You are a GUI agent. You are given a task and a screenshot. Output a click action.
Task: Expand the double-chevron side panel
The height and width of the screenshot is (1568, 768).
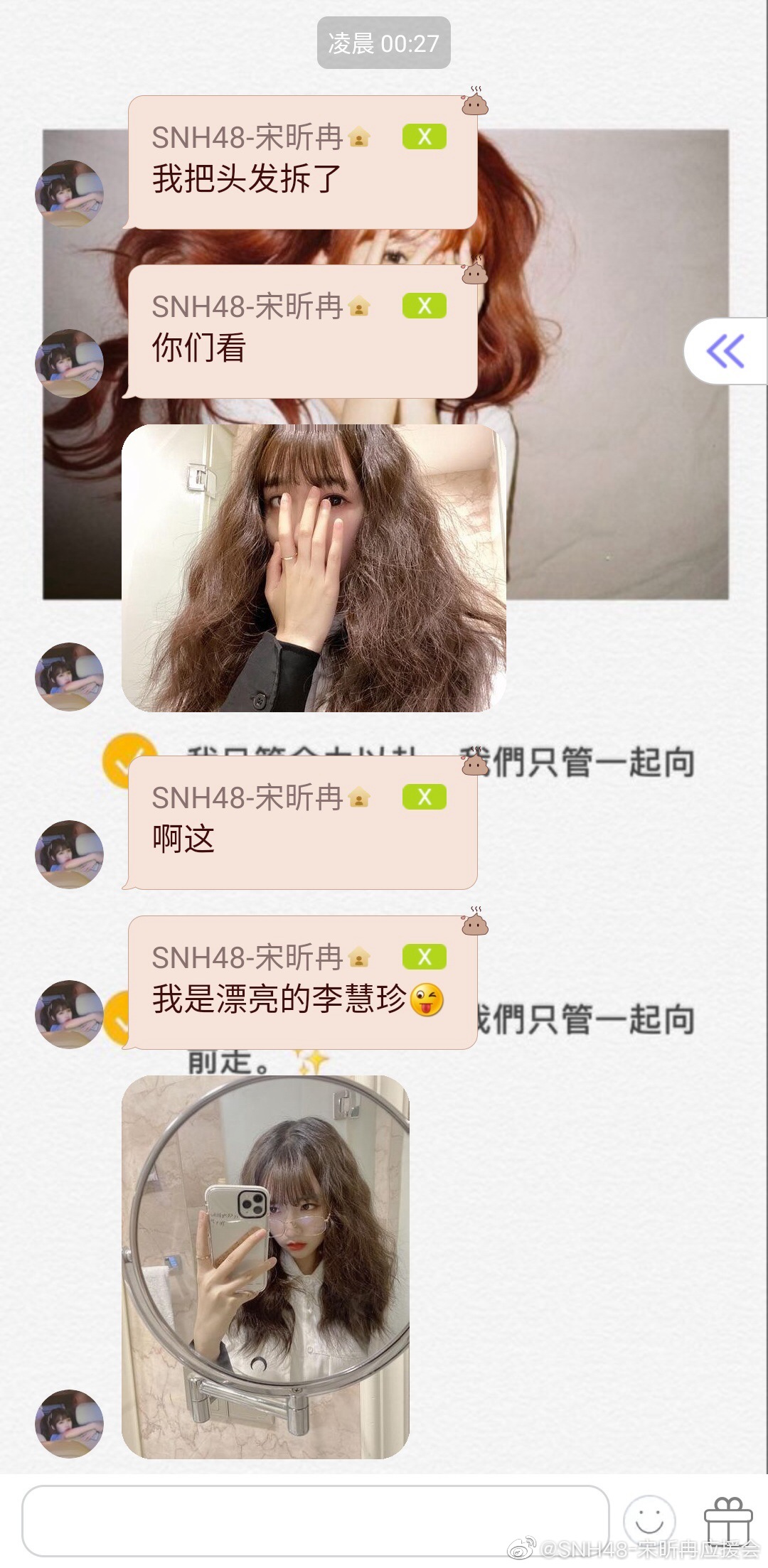[726, 351]
